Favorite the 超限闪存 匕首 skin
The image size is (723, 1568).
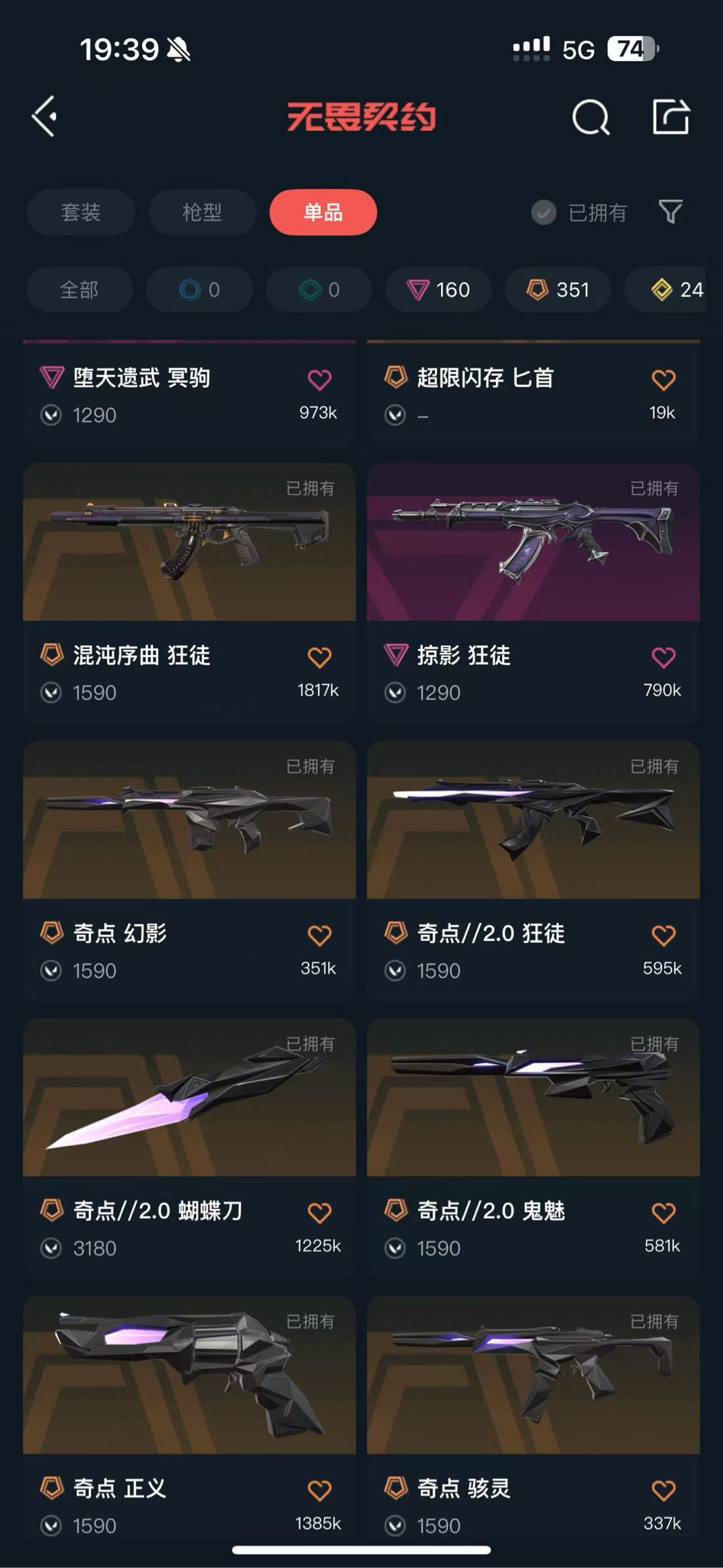(x=663, y=380)
